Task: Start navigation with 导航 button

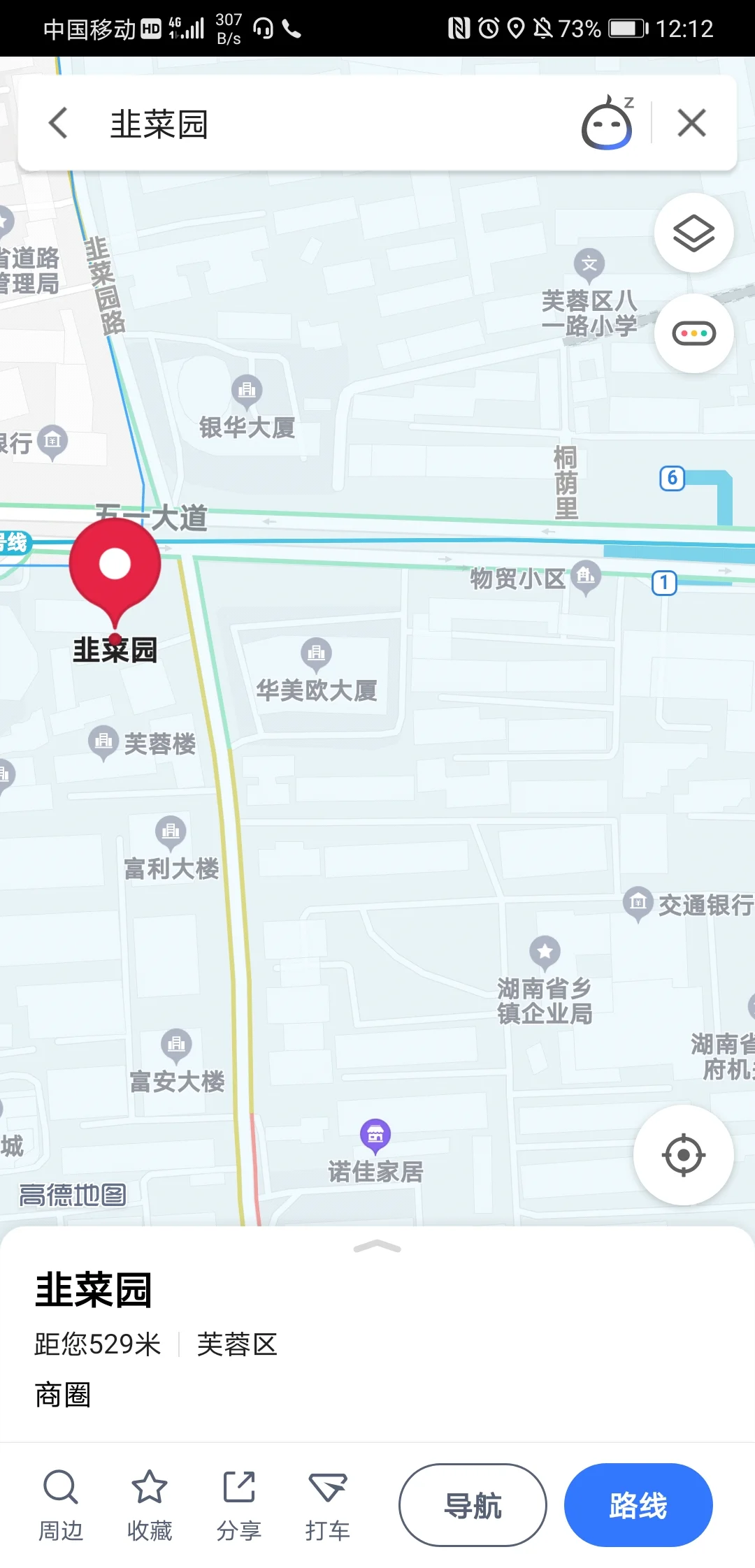Action: pos(473,1506)
